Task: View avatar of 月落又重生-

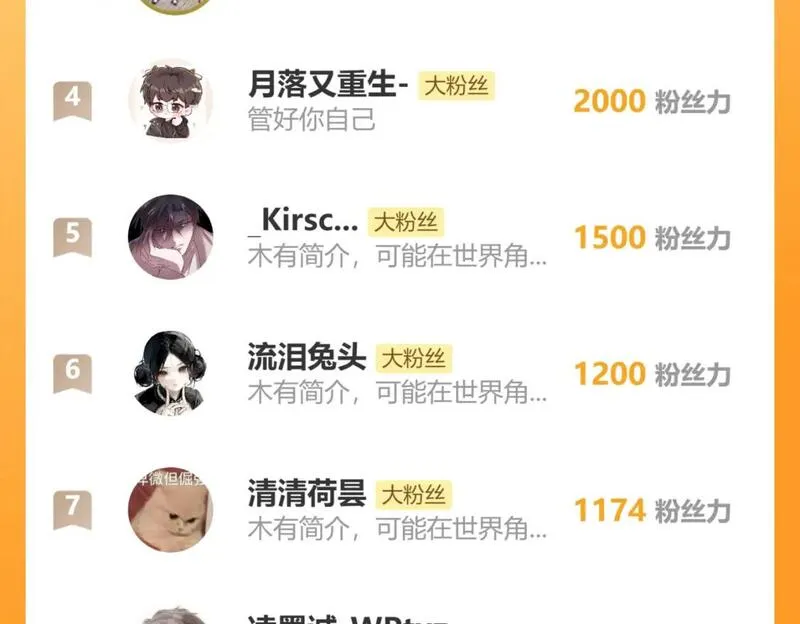Action: [x=170, y=100]
